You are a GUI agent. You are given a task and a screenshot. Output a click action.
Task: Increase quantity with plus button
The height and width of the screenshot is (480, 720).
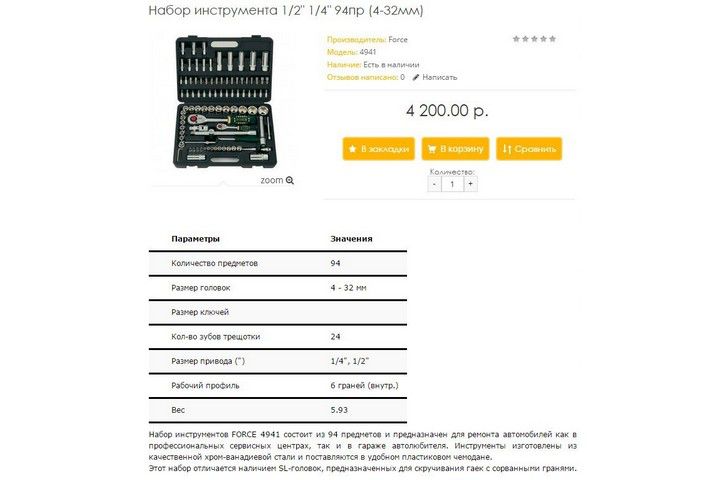(470, 184)
